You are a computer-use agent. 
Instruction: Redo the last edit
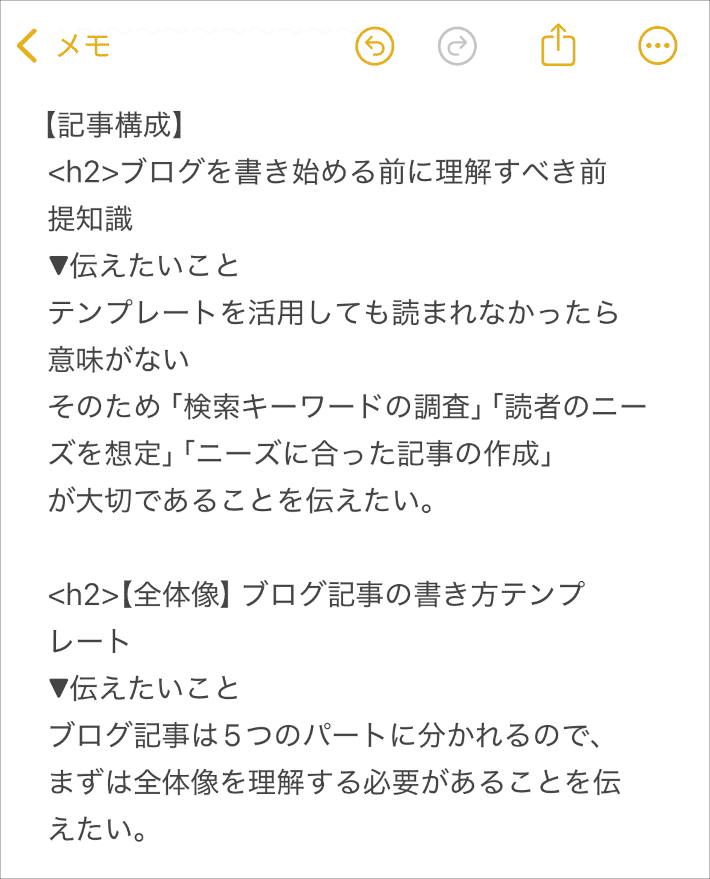click(x=457, y=46)
